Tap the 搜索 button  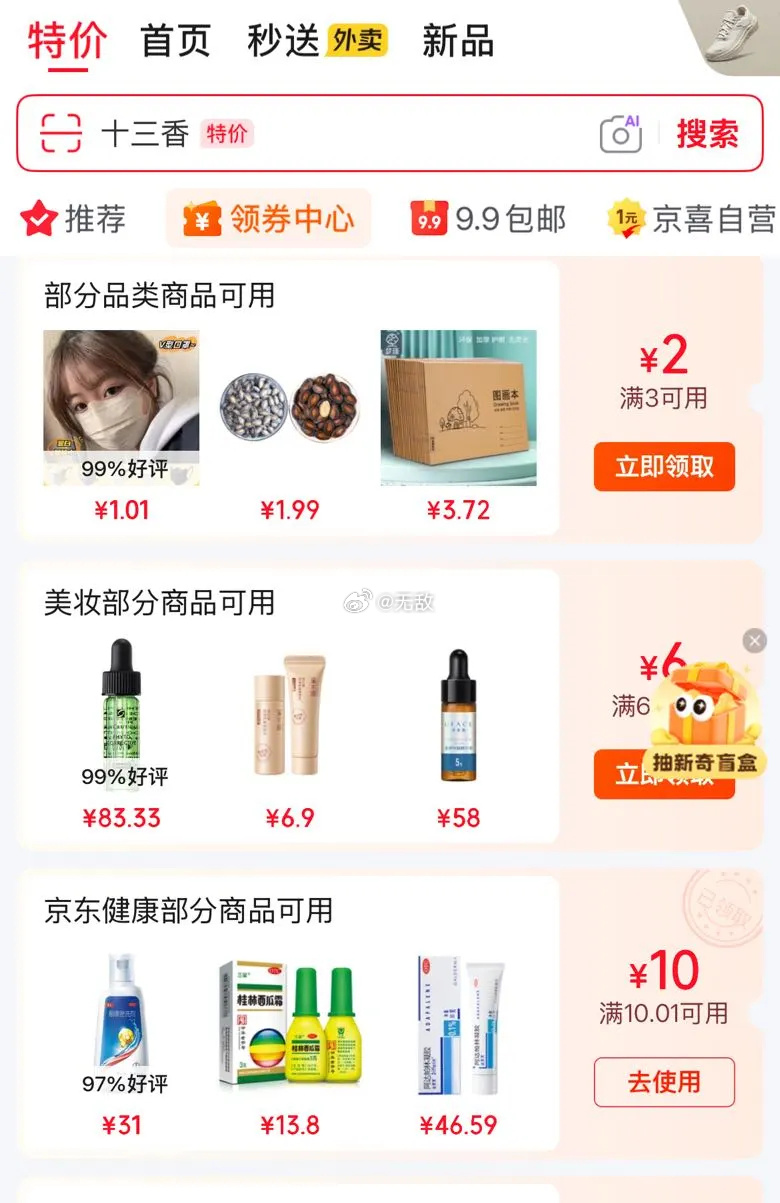708,133
